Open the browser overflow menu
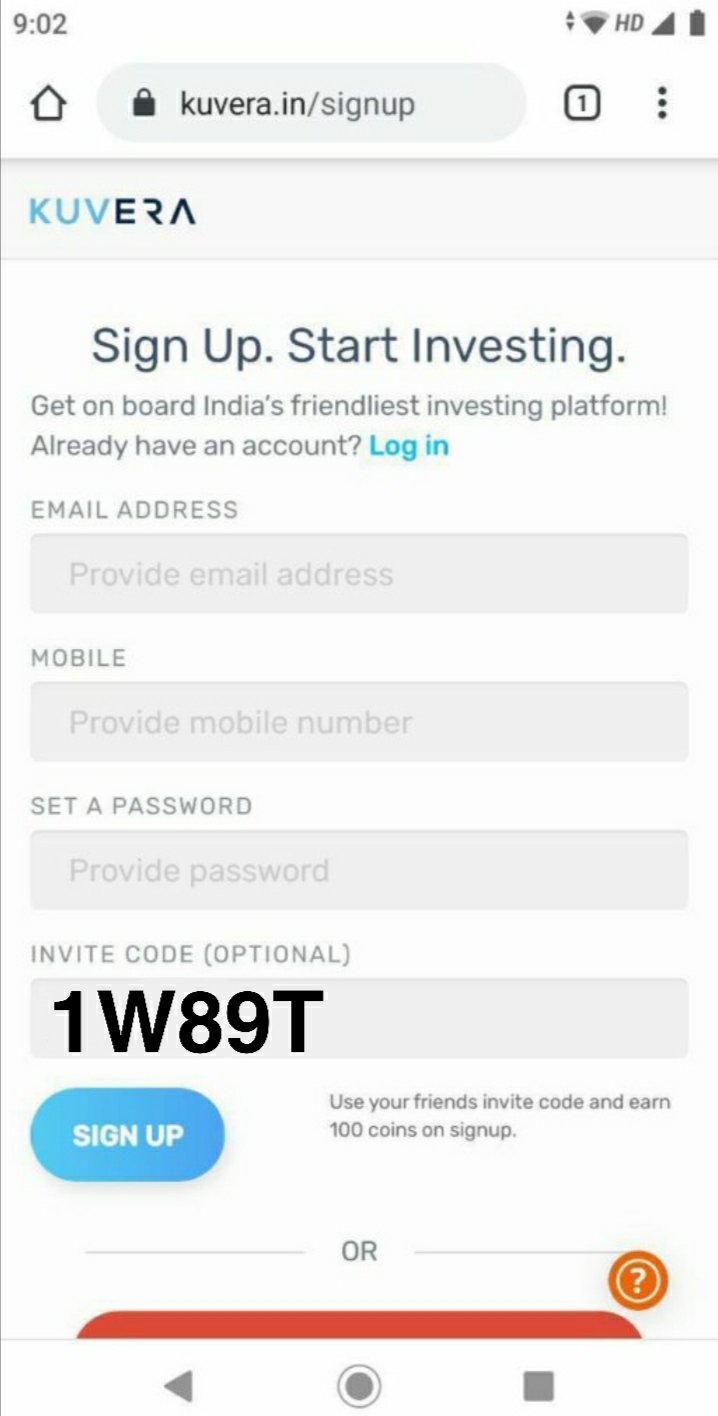The width and height of the screenshot is (718, 1416). click(x=662, y=104)
